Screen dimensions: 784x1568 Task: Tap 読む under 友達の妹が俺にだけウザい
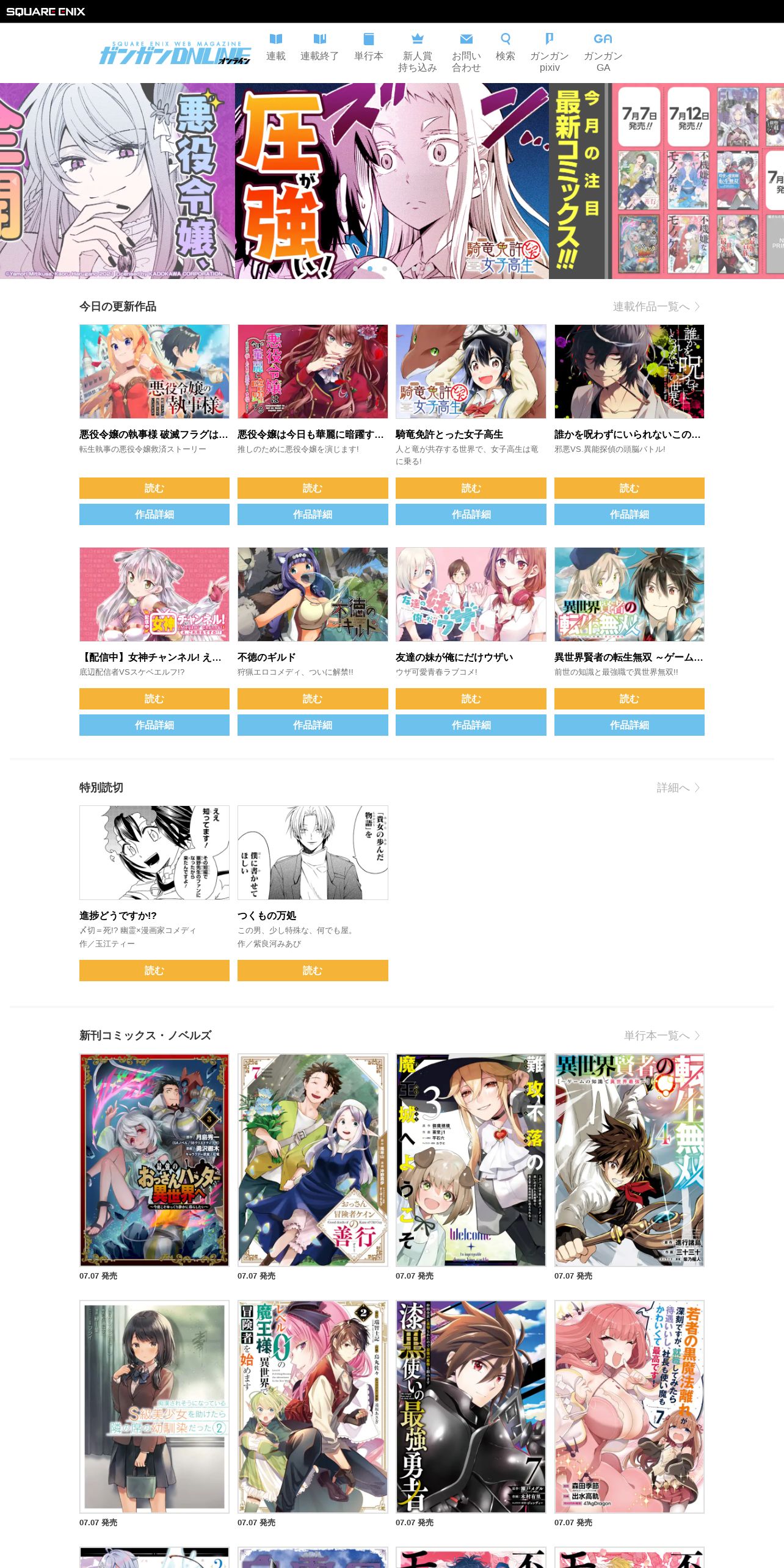point(471,699)
